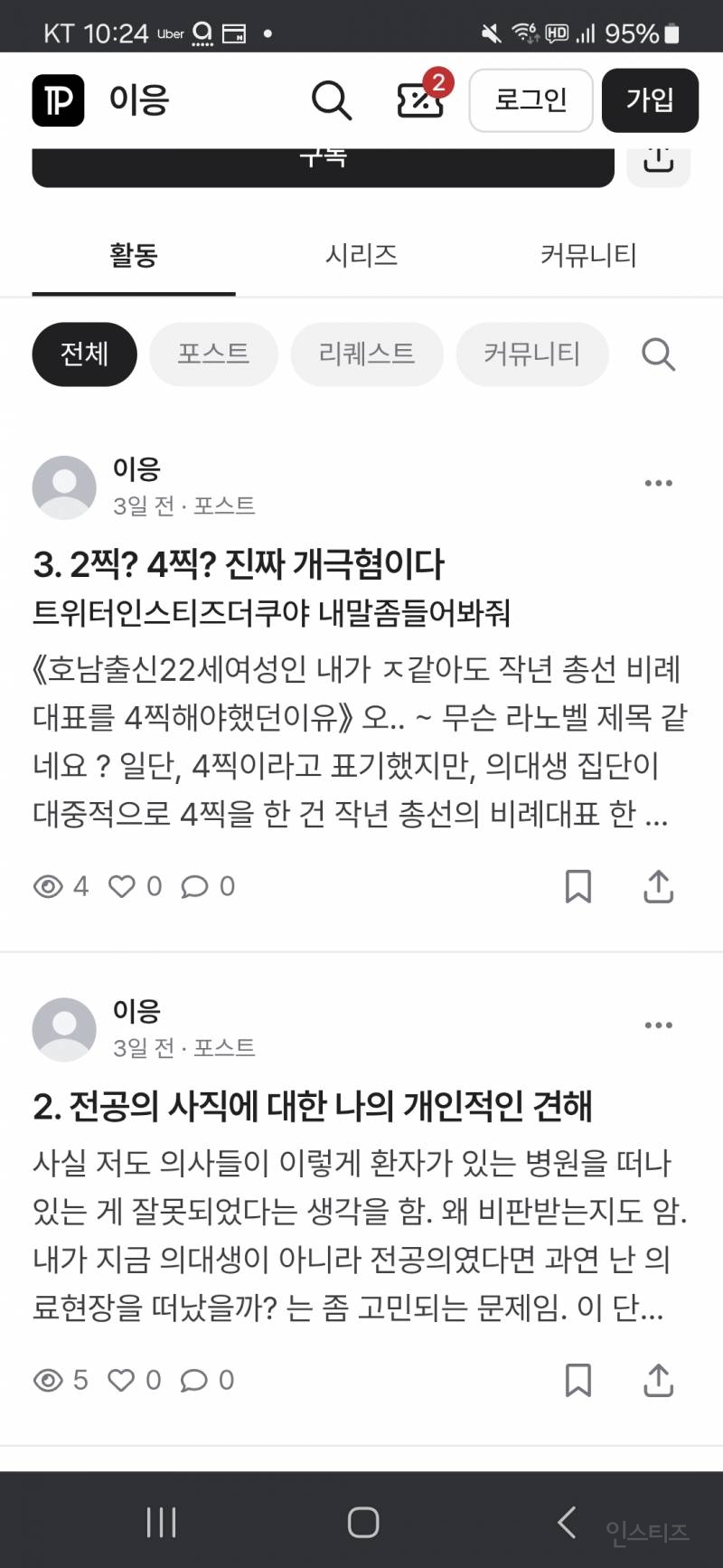
Task: Switch to the 커뮤니티 top tab
Action: point(588,255)
